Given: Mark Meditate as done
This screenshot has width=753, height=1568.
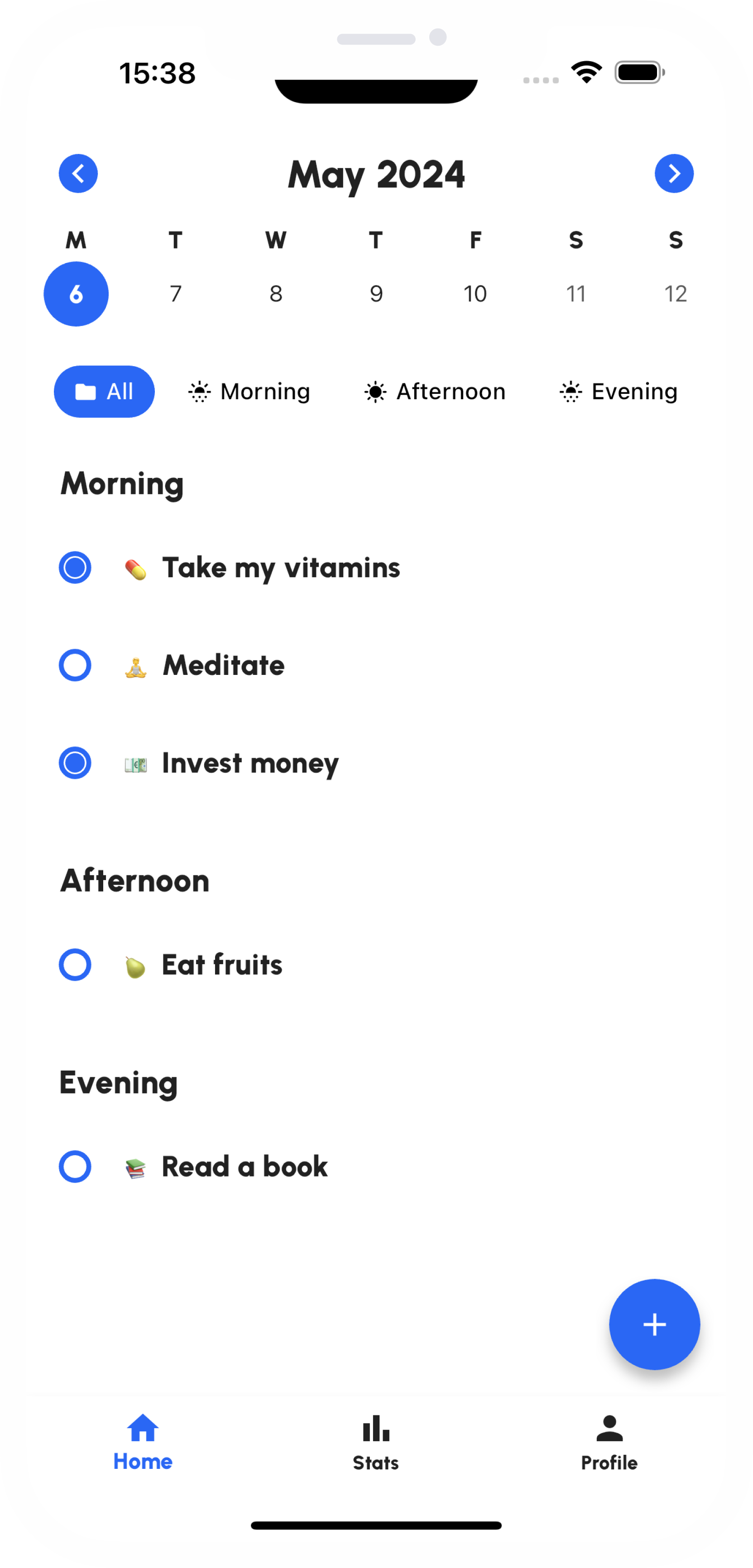Looking at the screenshot, I should (x=75, y=665).
